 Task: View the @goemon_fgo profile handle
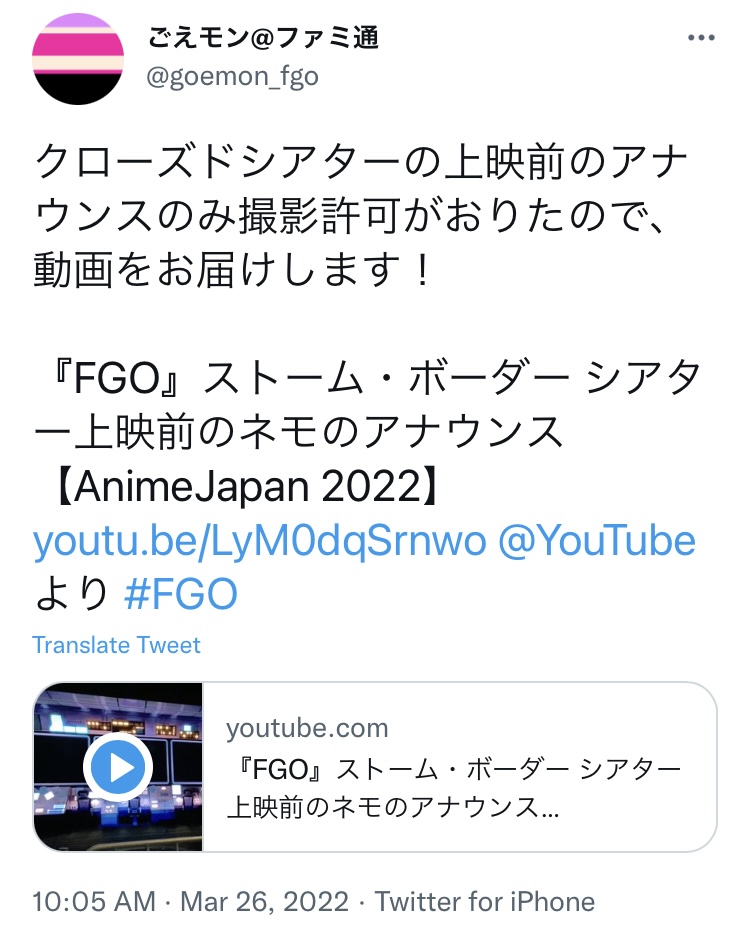tap(232, 77)
